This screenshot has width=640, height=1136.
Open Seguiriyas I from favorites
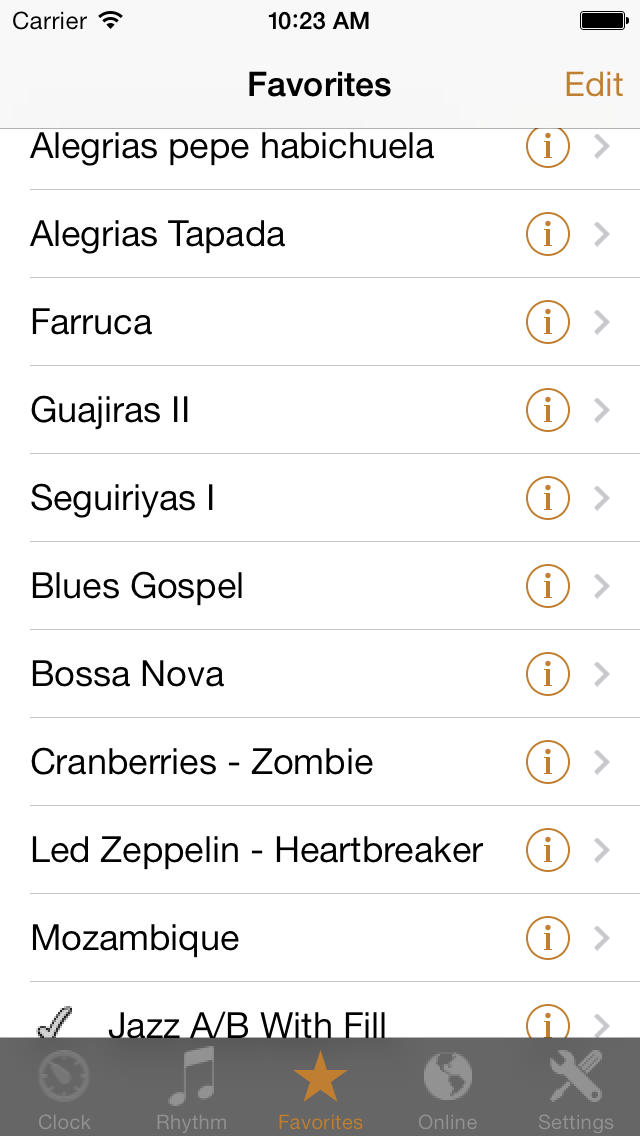point(320,498)
